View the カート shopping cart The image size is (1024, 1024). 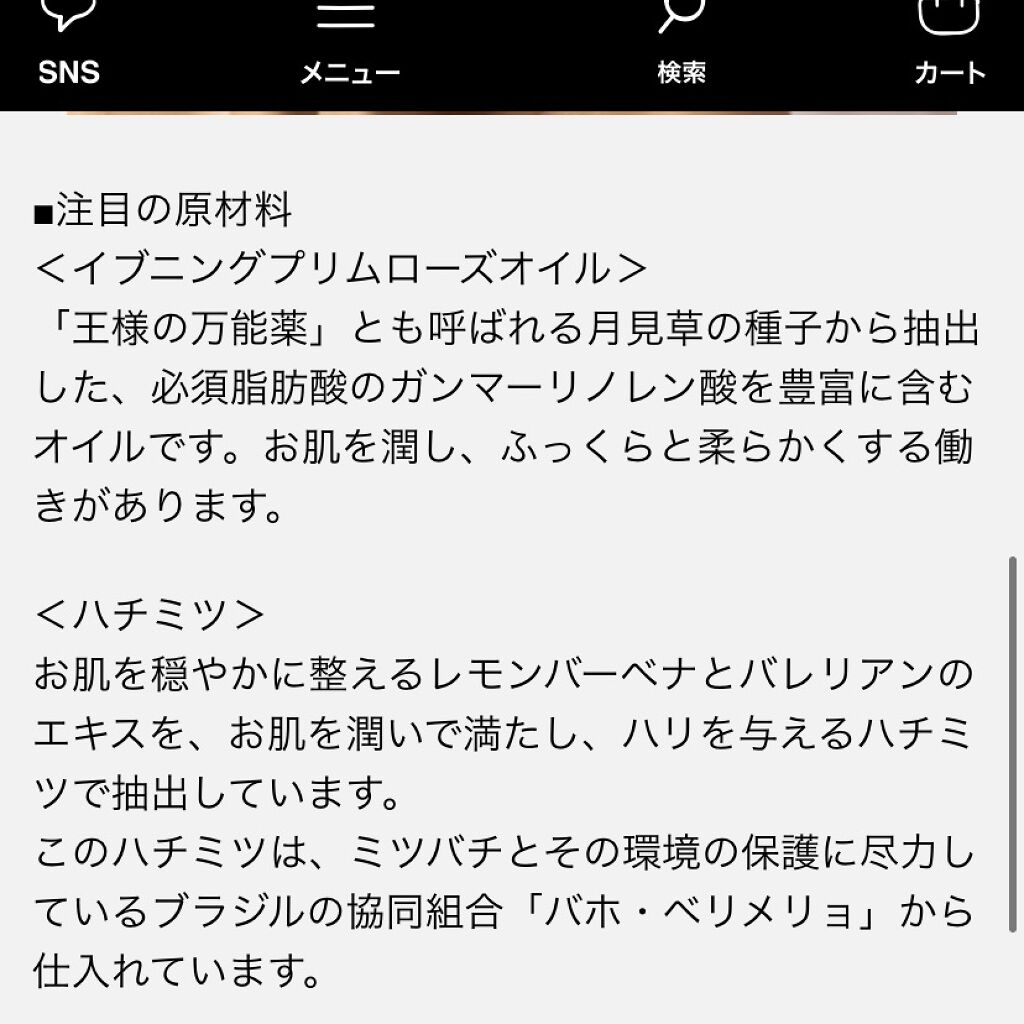coord(949,45)
